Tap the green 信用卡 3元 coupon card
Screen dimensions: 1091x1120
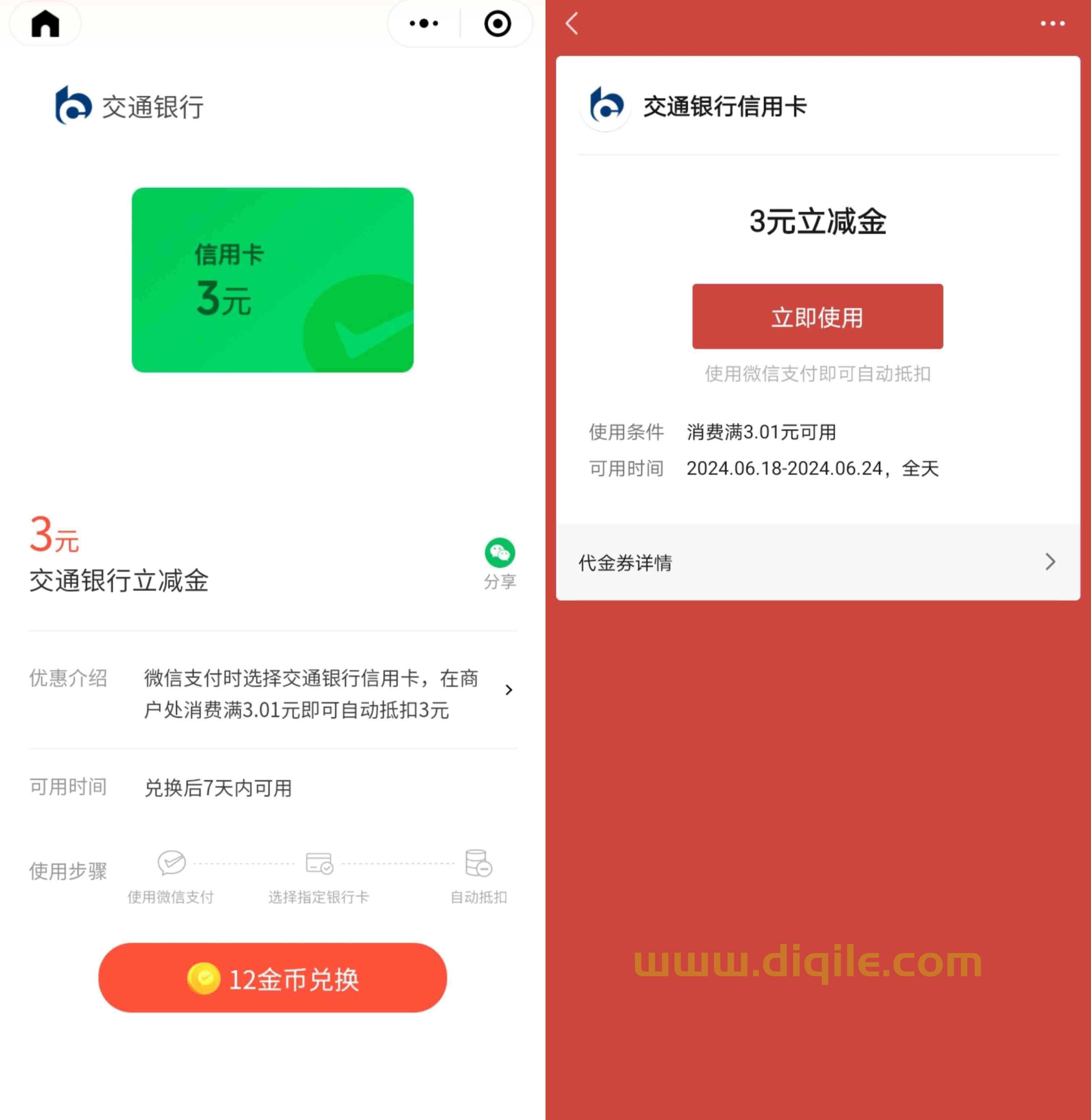[272, 280]
